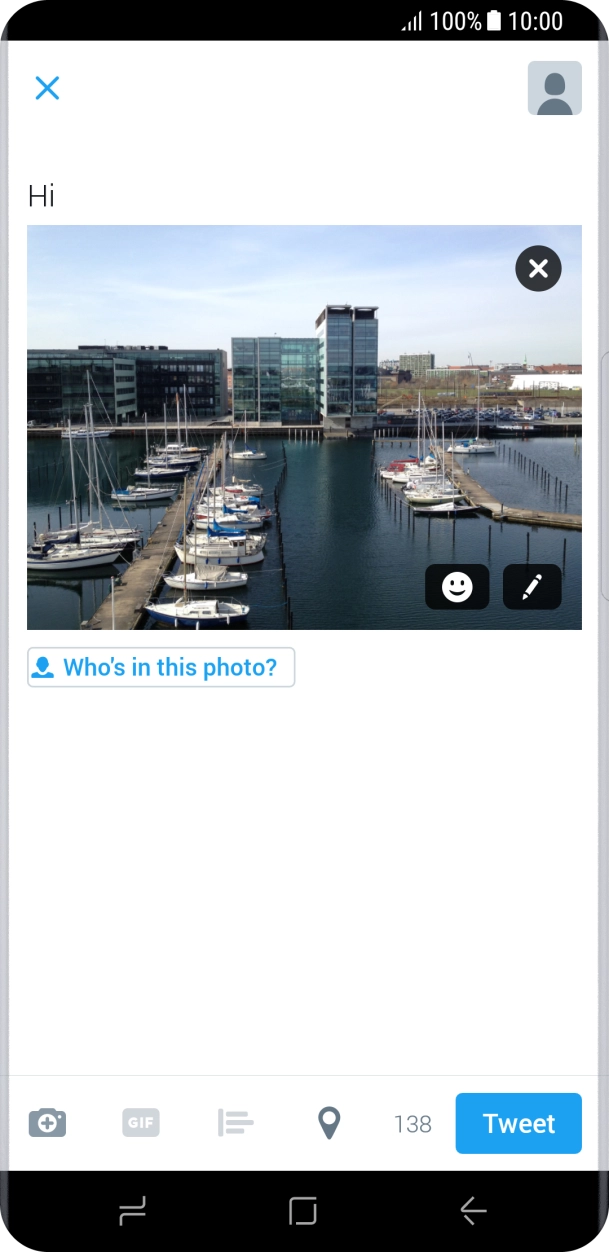The image size is (609, 1252).
Task: Post with the Tweet button
Action: pos(518,1123)
